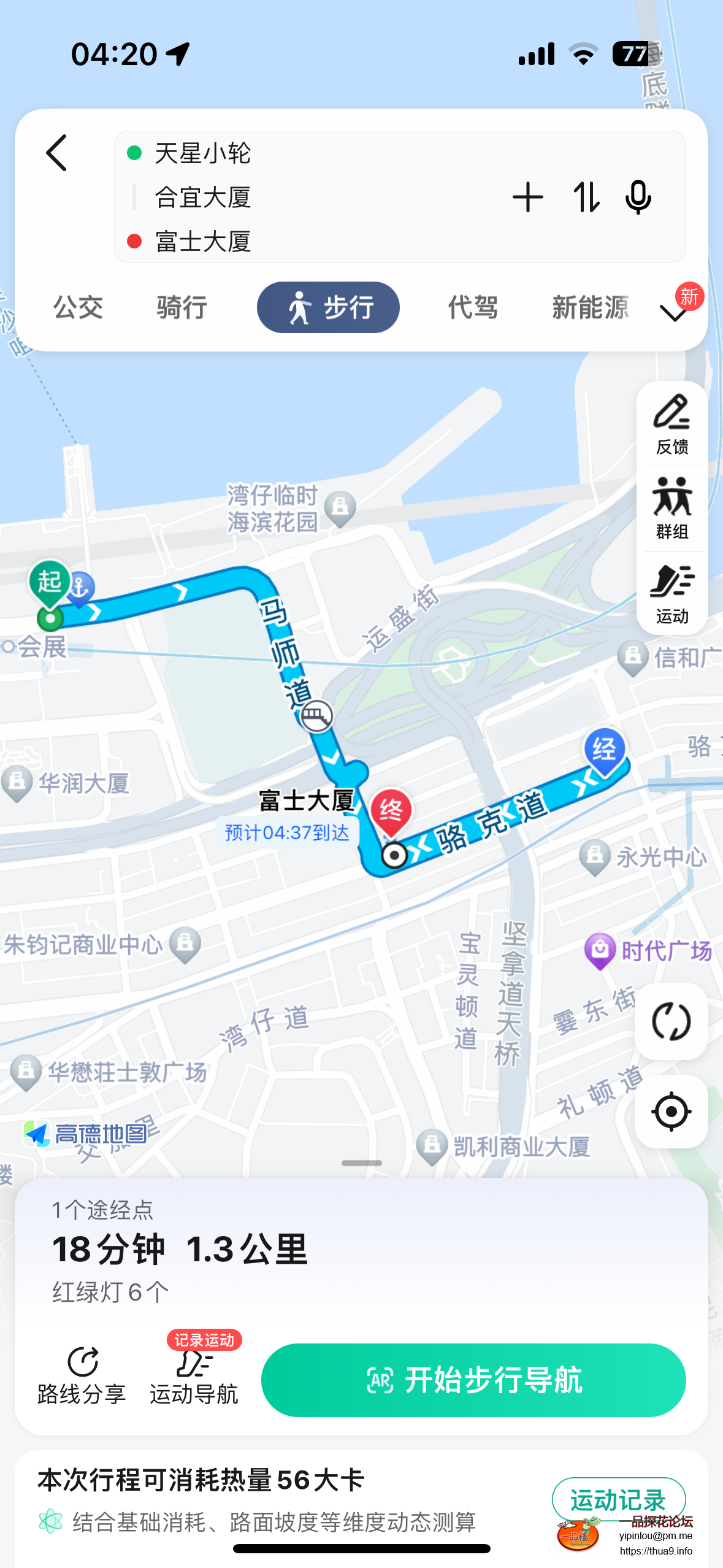This screenshot has width=723, height=1568.
Task: Switch to 骑行 cycling mode
Action: [x=182, y=307]
